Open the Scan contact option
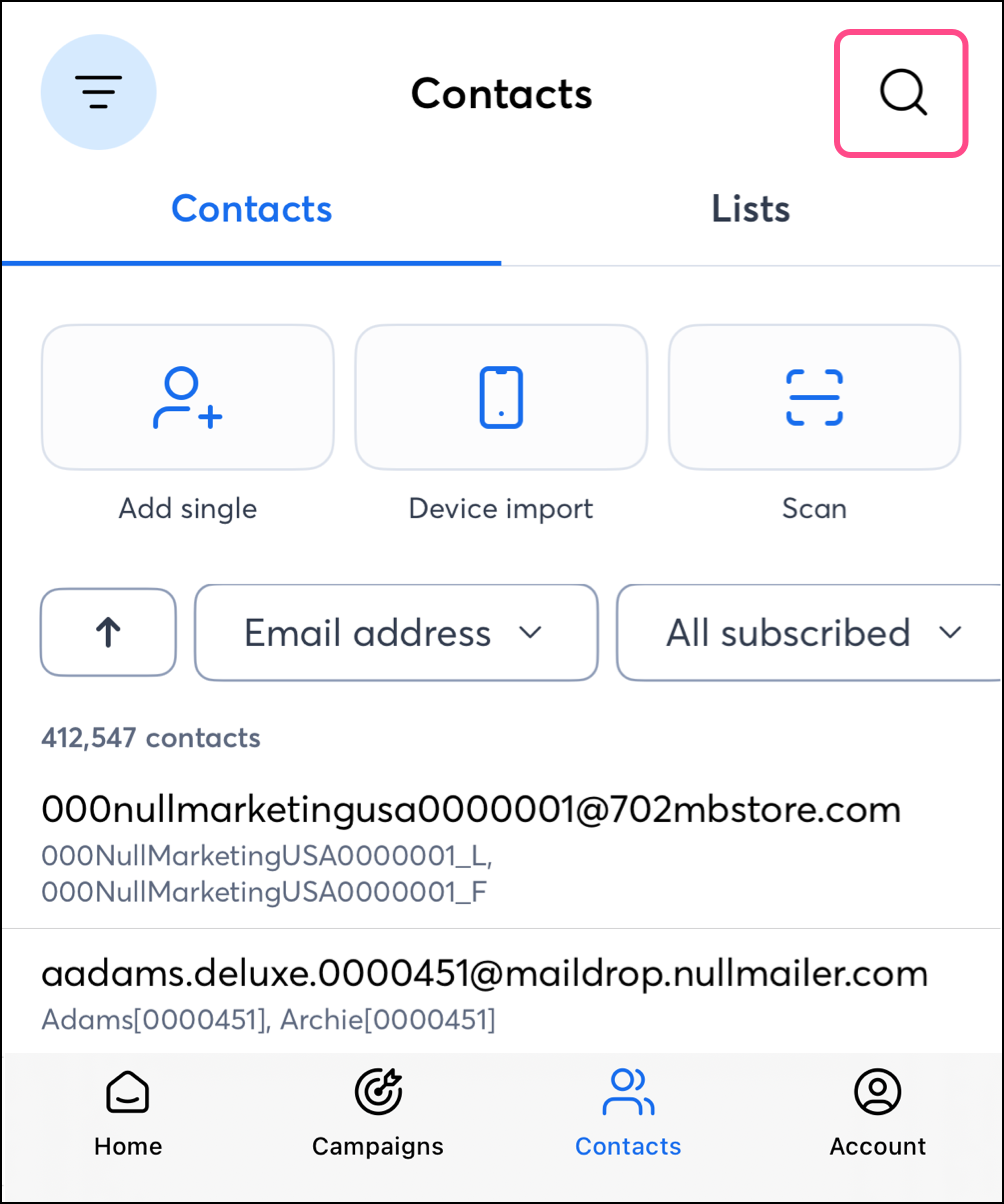This screenshot has width=1004, height=1204. pos(814,398)
